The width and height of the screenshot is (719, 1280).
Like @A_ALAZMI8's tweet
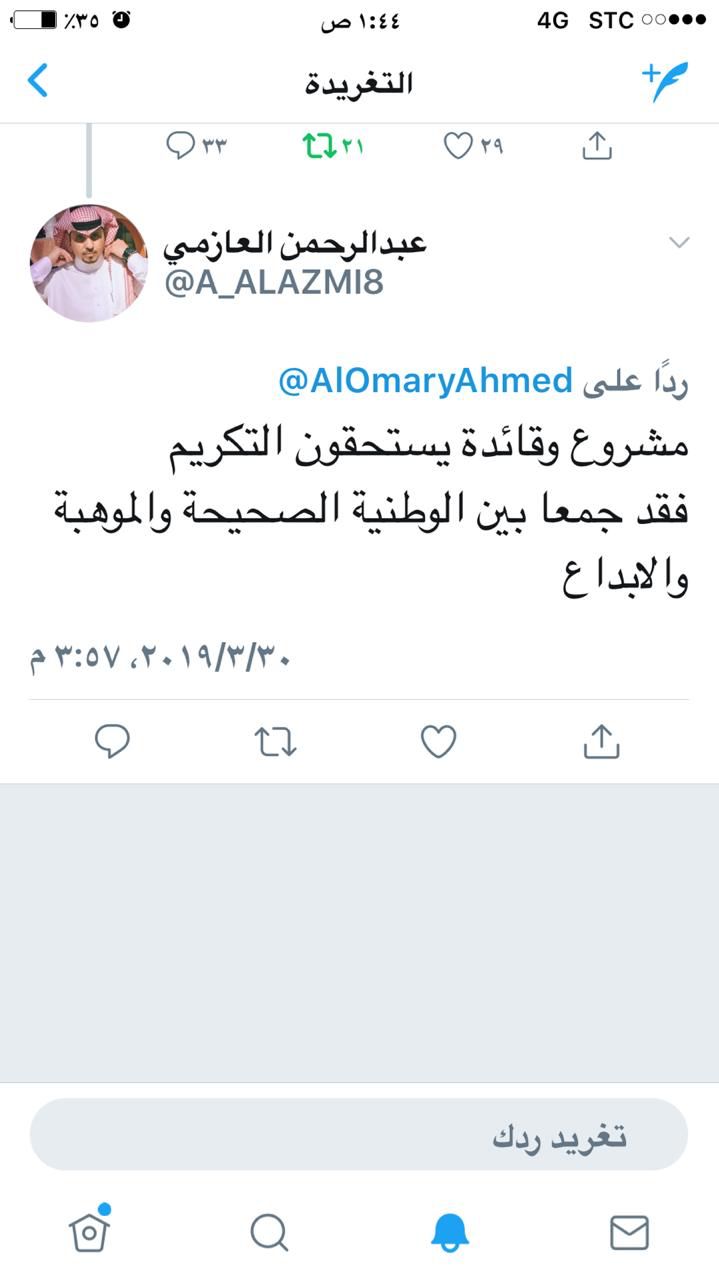point(438,741)
